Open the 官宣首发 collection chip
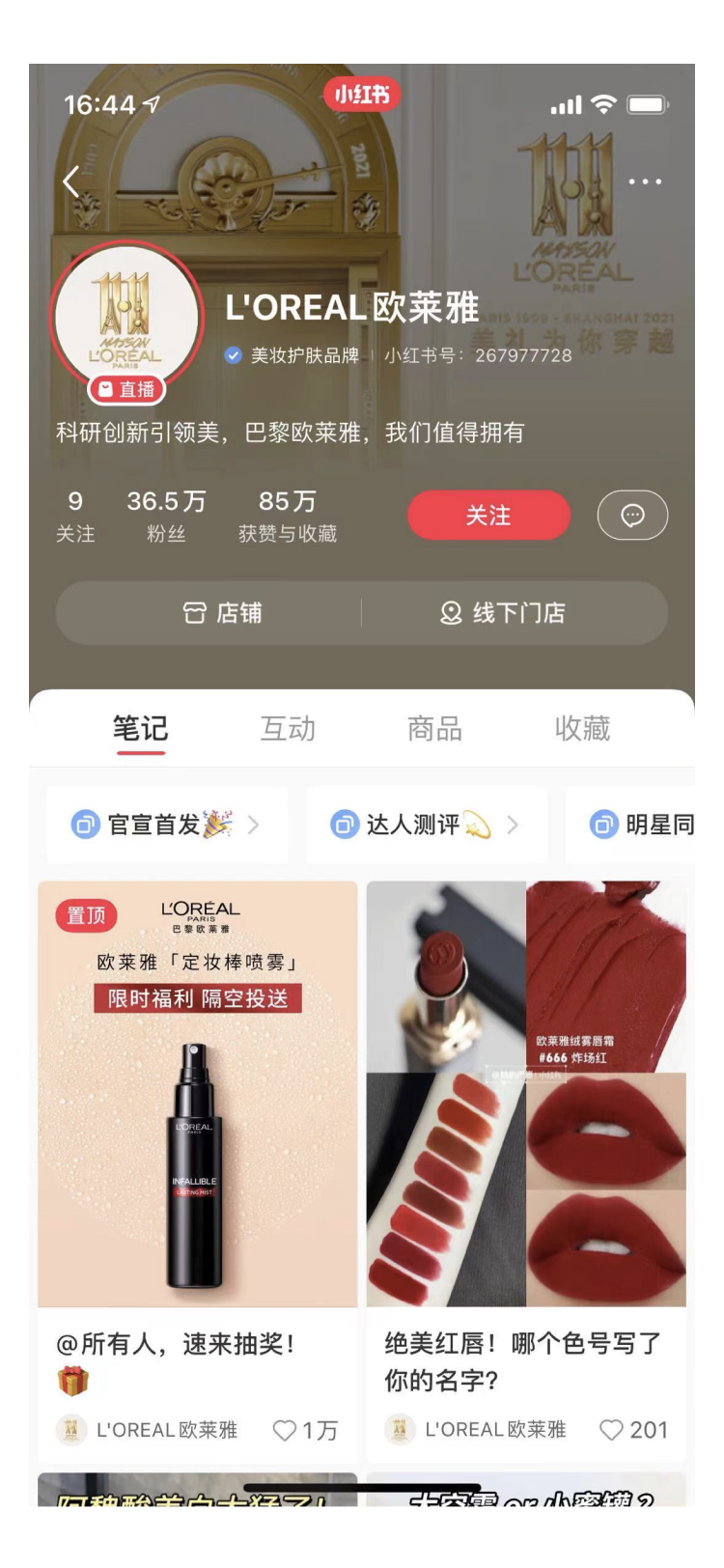Image resolution: width=724 pixels, height=1568 pixels. (x=167, y=825)
